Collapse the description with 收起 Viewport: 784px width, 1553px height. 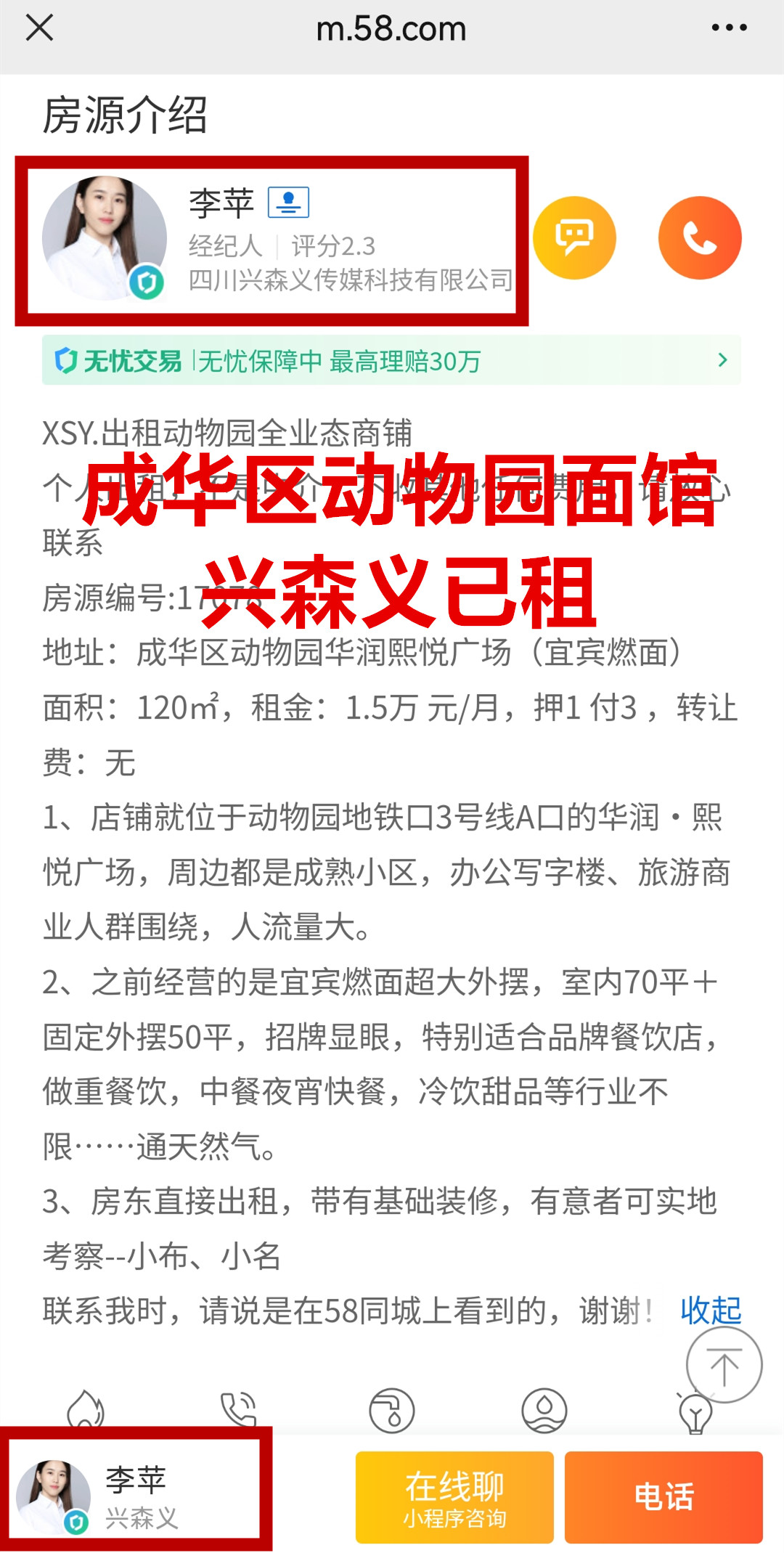(x=710, y=1311)
